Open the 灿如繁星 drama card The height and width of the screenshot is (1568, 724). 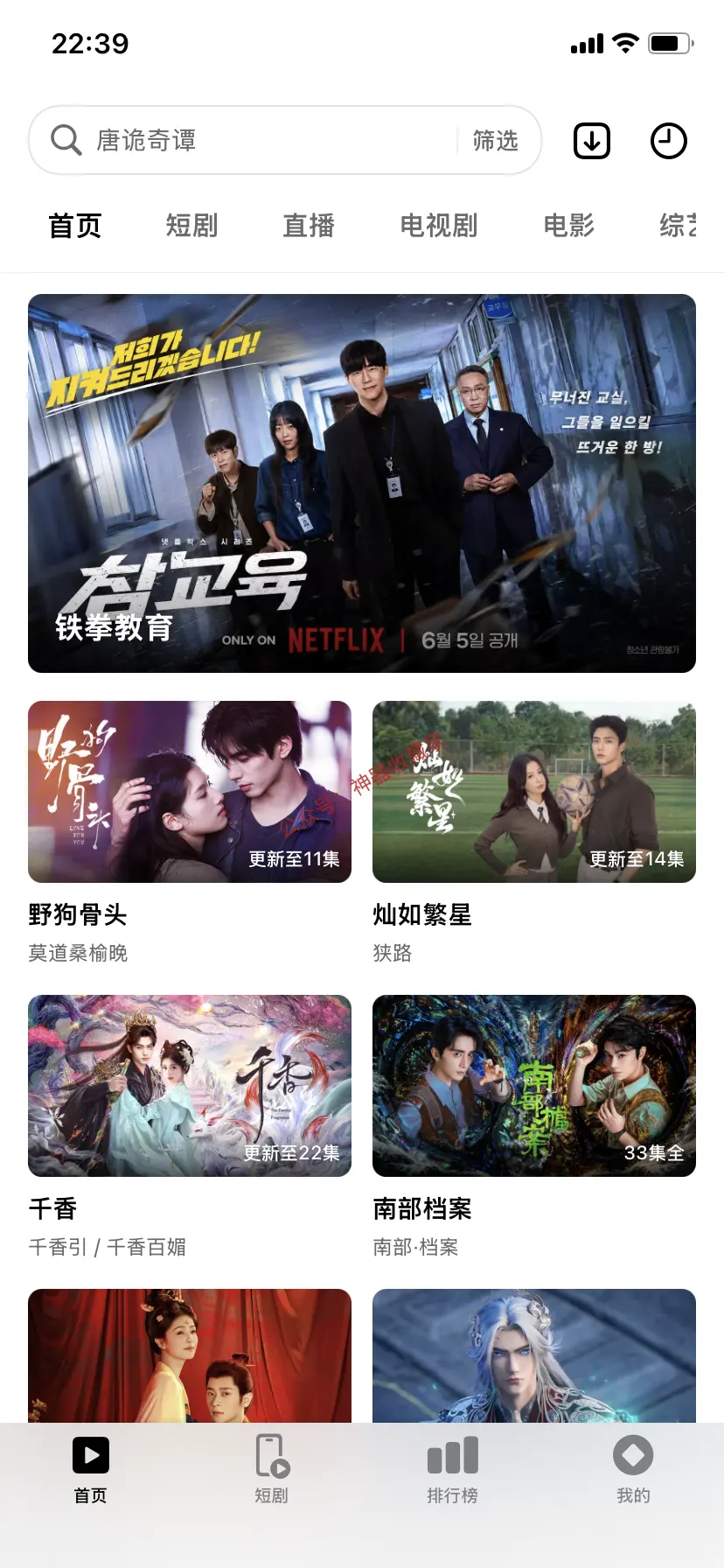coord(534,832)
